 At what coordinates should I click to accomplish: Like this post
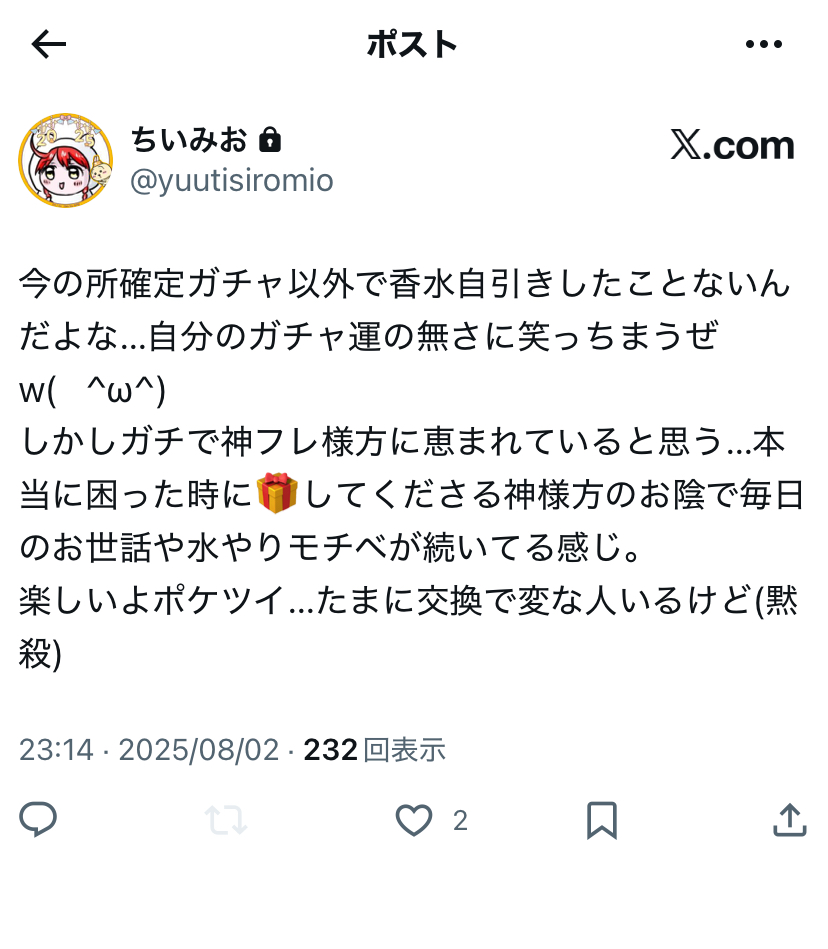[x=413, y=820]
